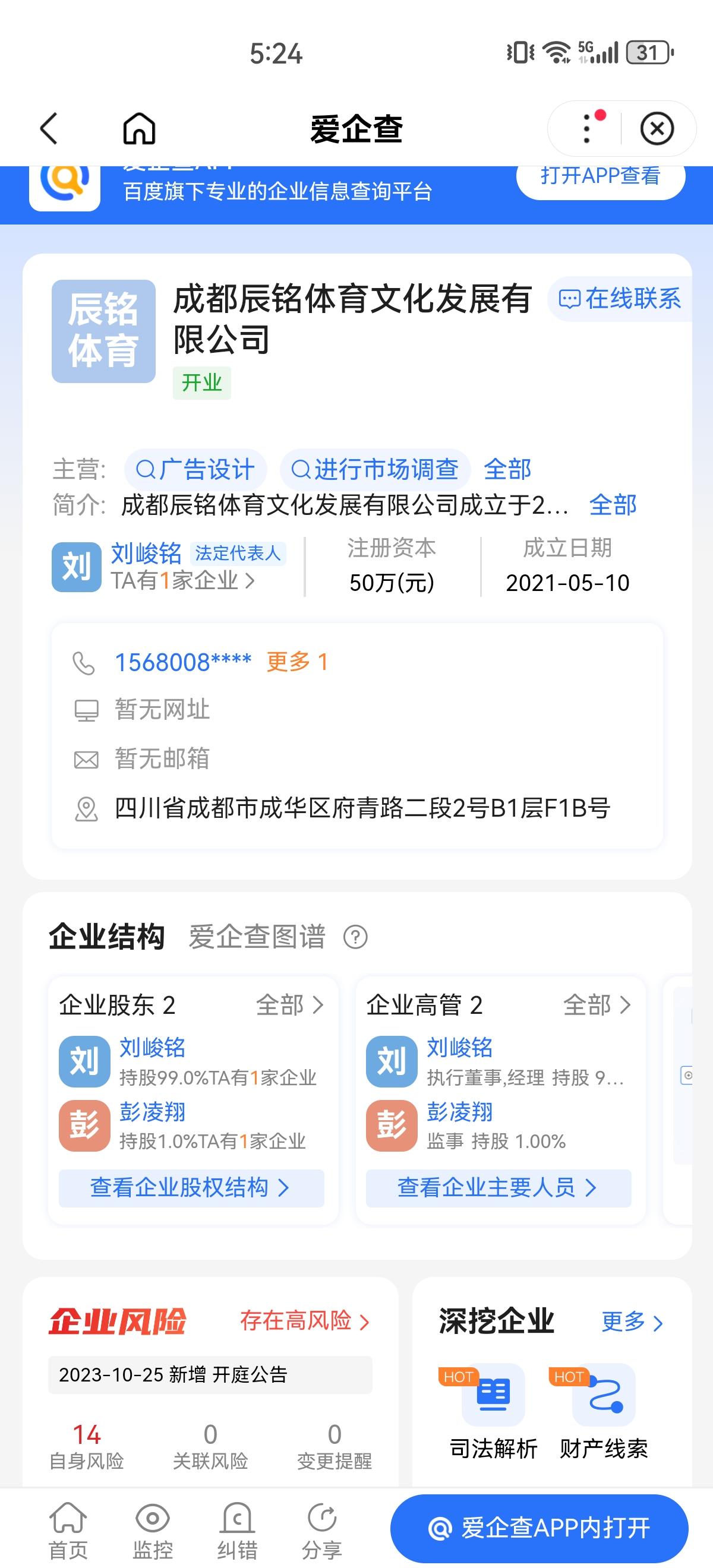Open TA有1家企业 for 刘峻铭
713x1568 pixels.
coord(179,580)
